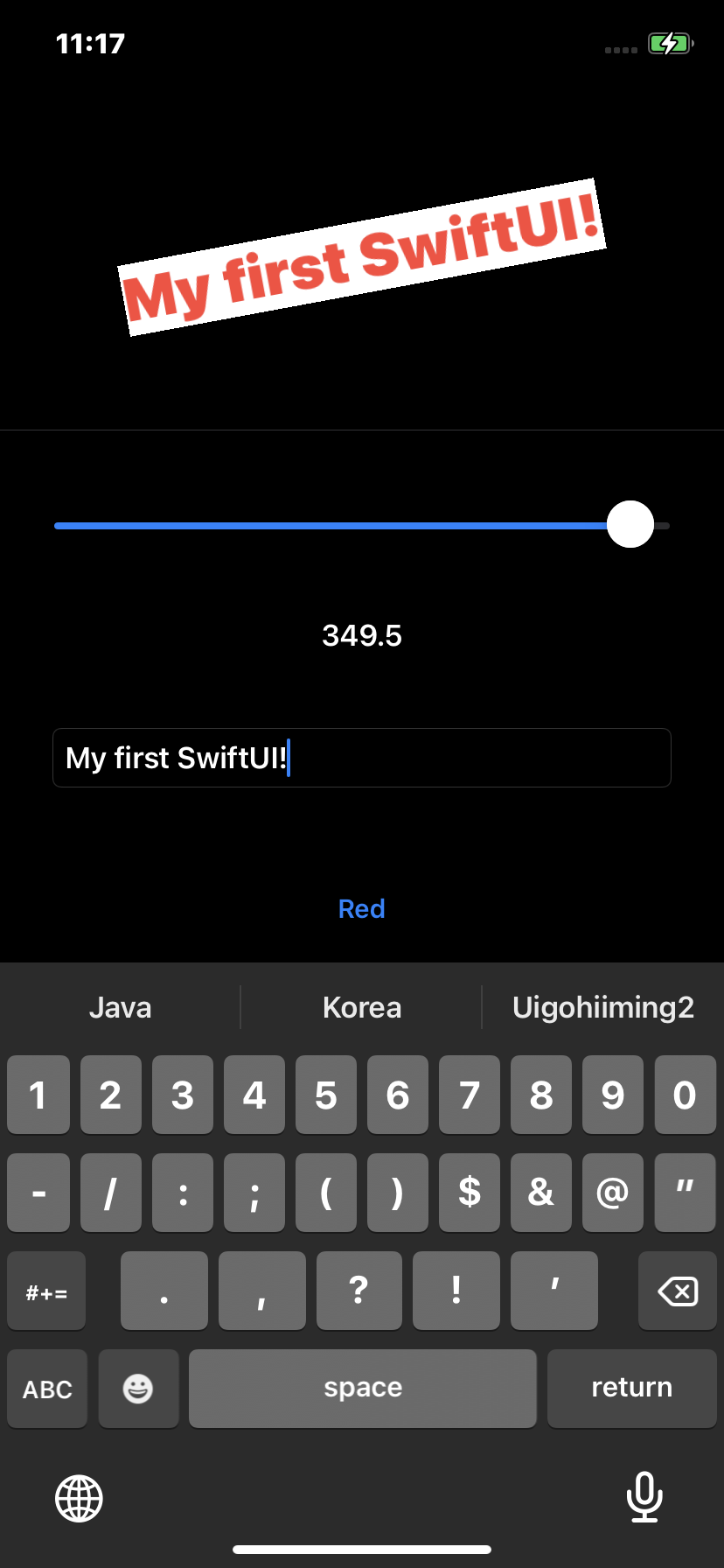Tap the delete backspace key
The image size is (724, 1568).
677,1290
